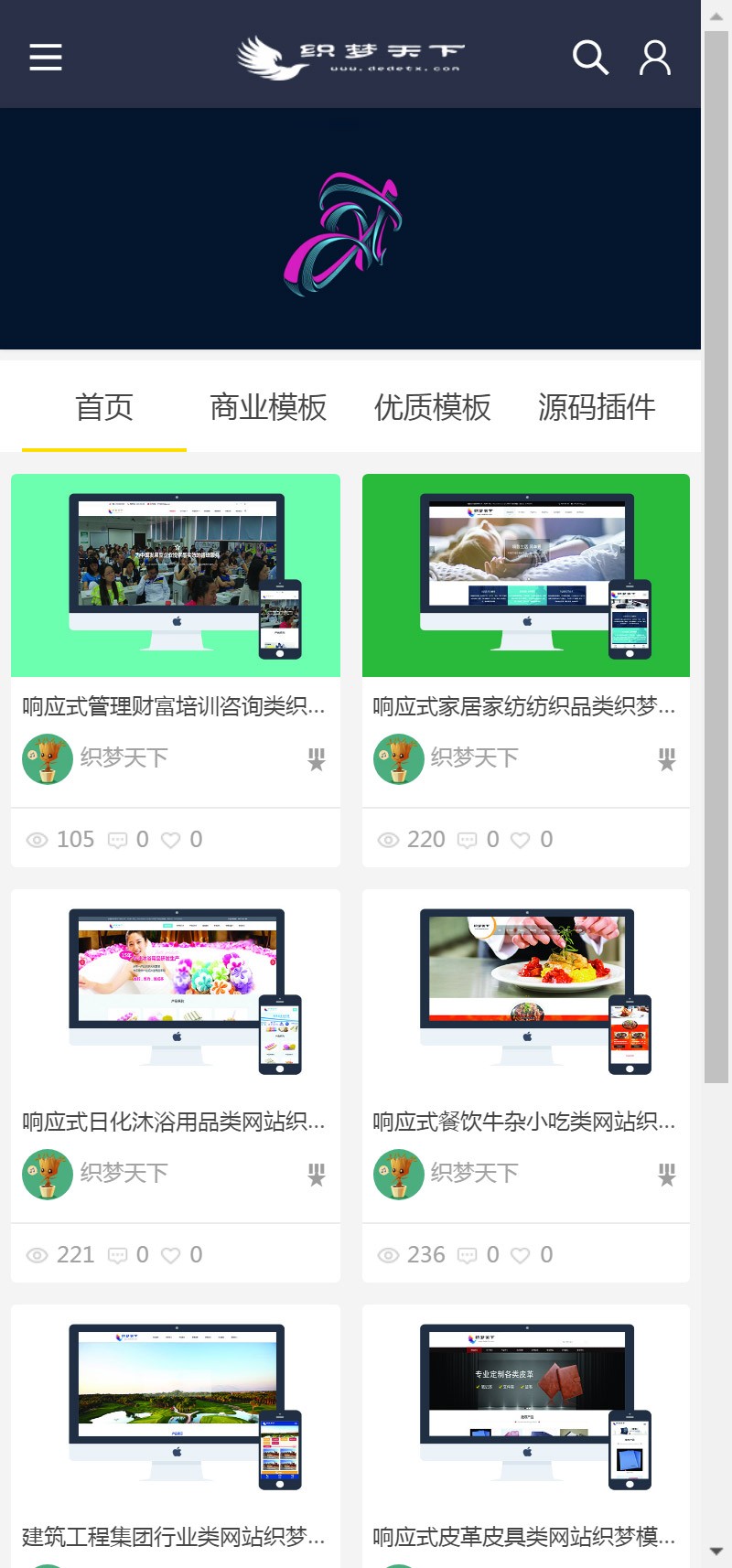
Task: Click the search magnifier icon
Action: (x=590, y=57)
